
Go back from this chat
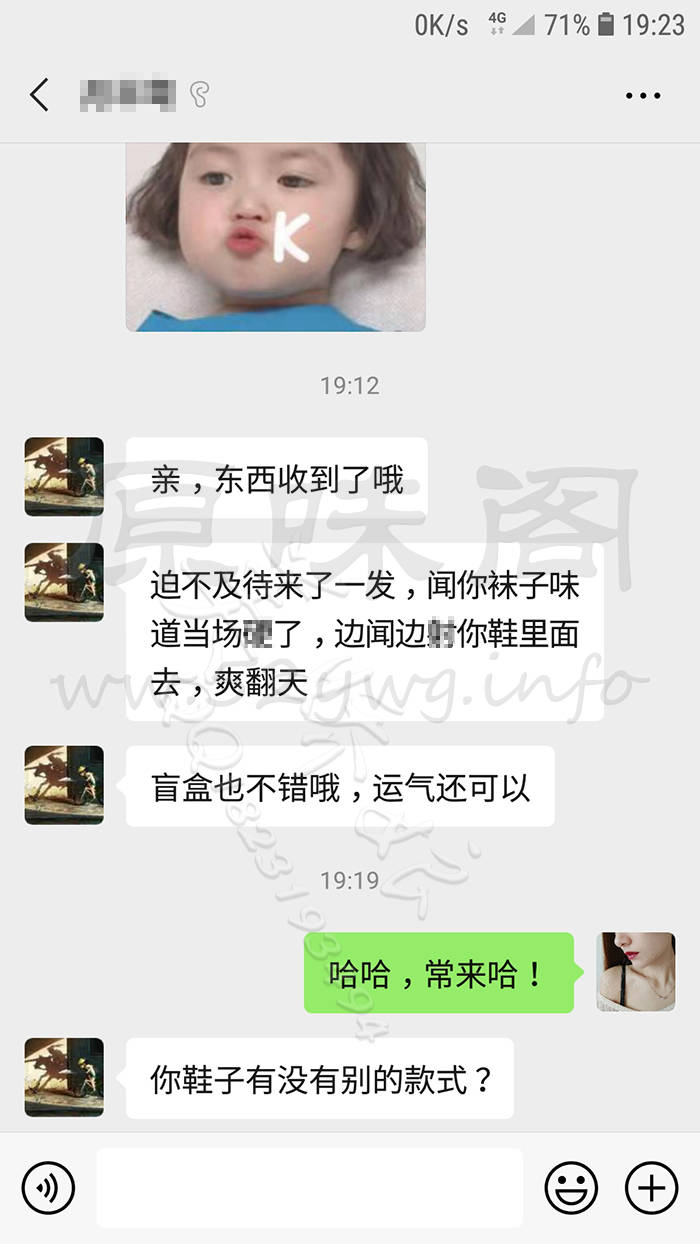[40, 95]
